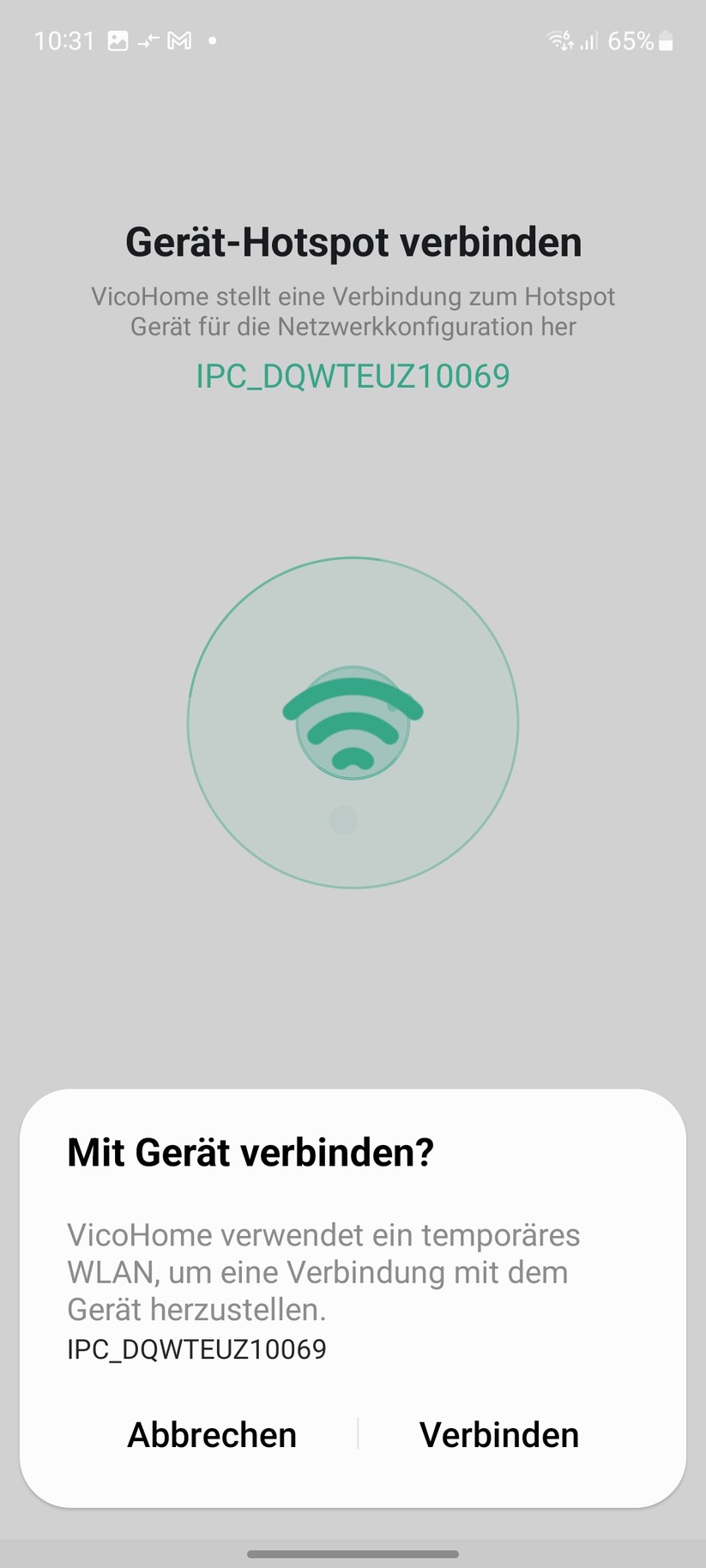Tap the mobile signal strength icon
Viewport: 706px width, 1568px height.
coord(591,40)
